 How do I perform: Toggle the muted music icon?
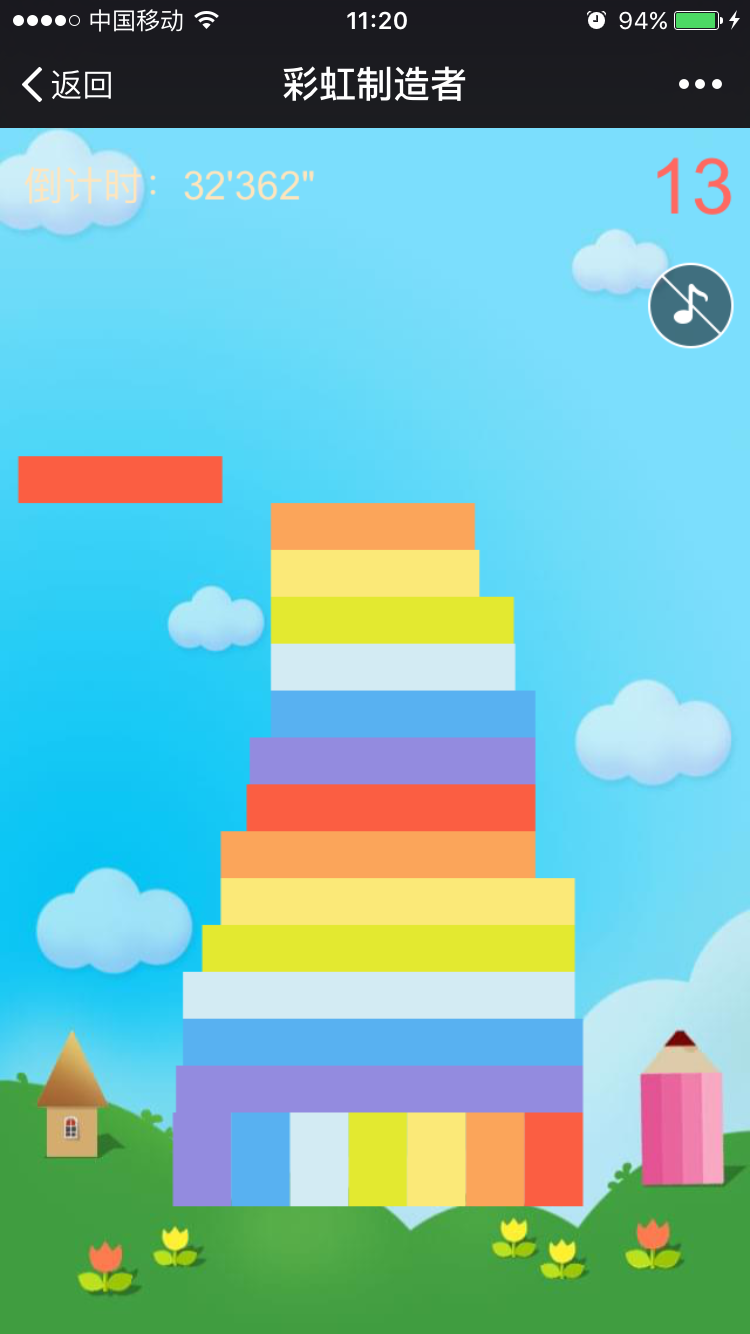[x=691, y=306]
